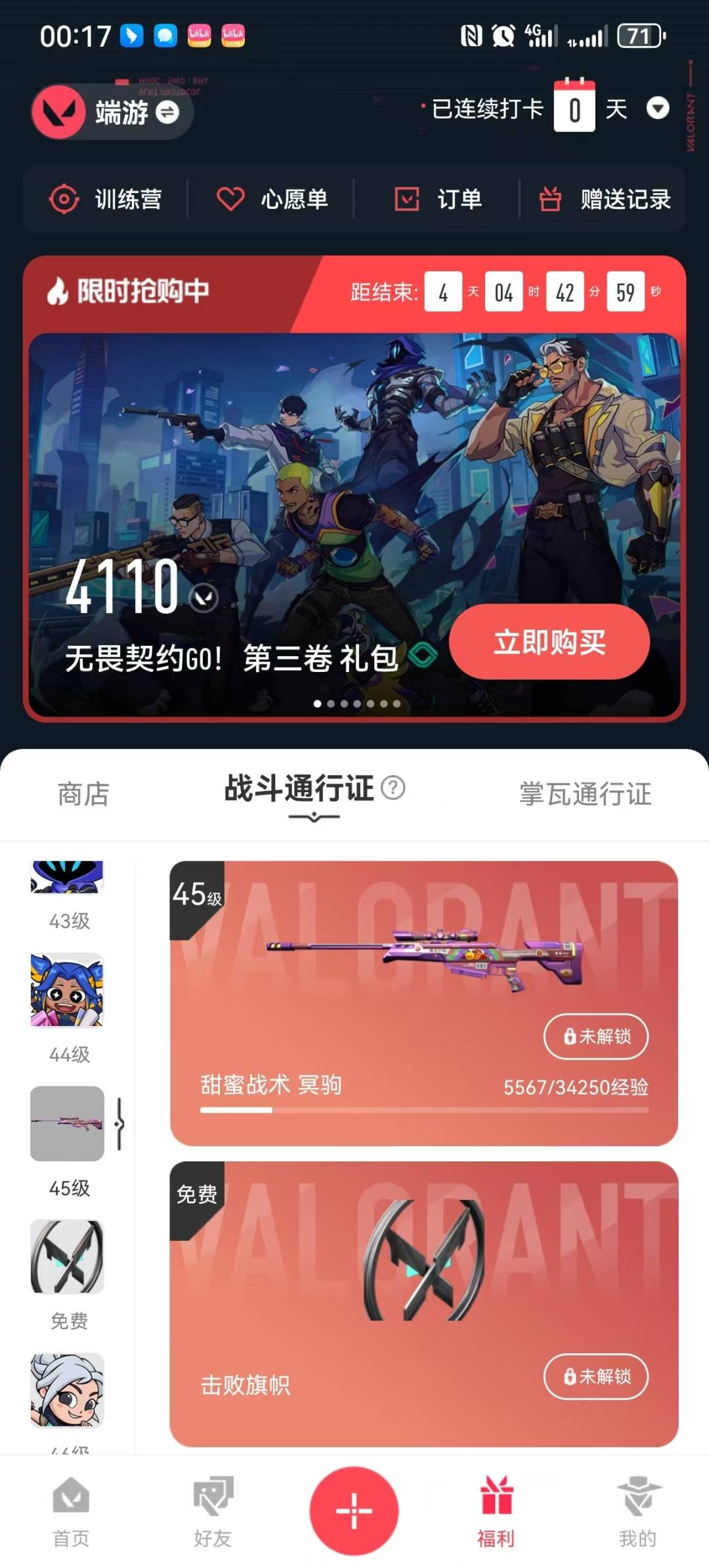Open the 心愿单 wishlist
Viewport: 709px width, 1568px height.
point(272,199)
